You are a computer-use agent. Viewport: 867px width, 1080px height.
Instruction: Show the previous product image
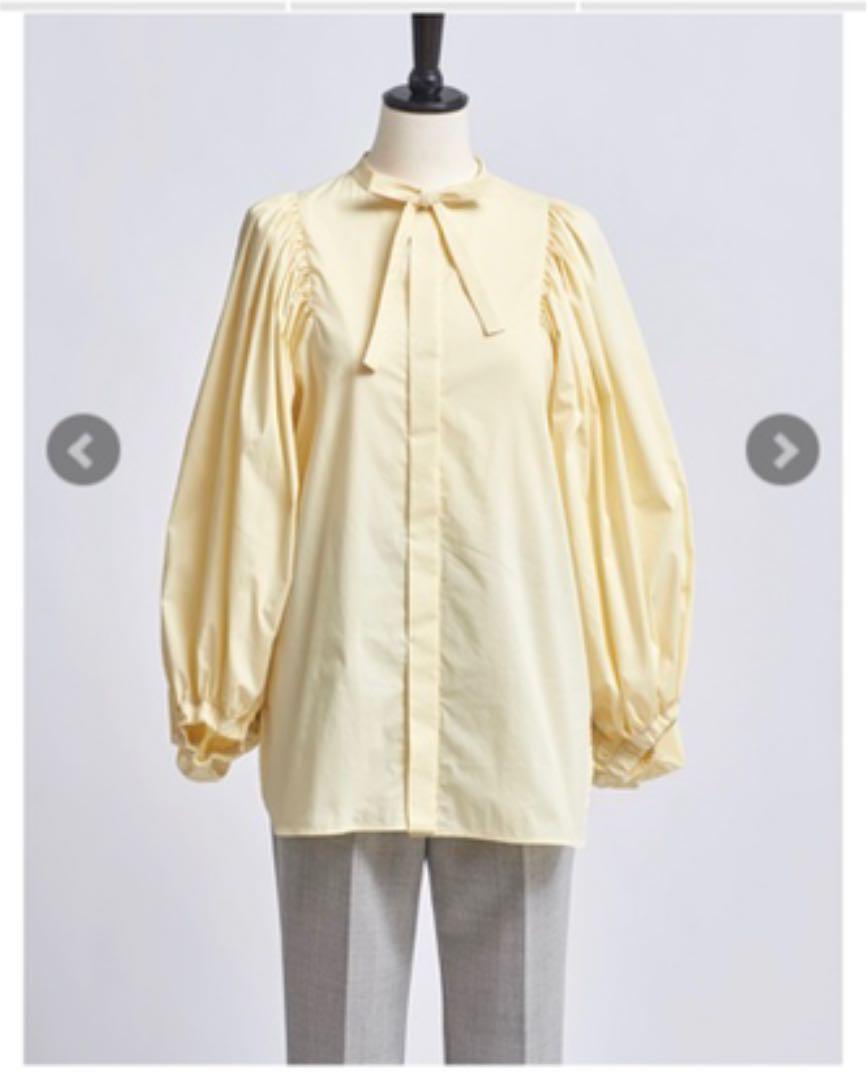click(x=83, y=450)
